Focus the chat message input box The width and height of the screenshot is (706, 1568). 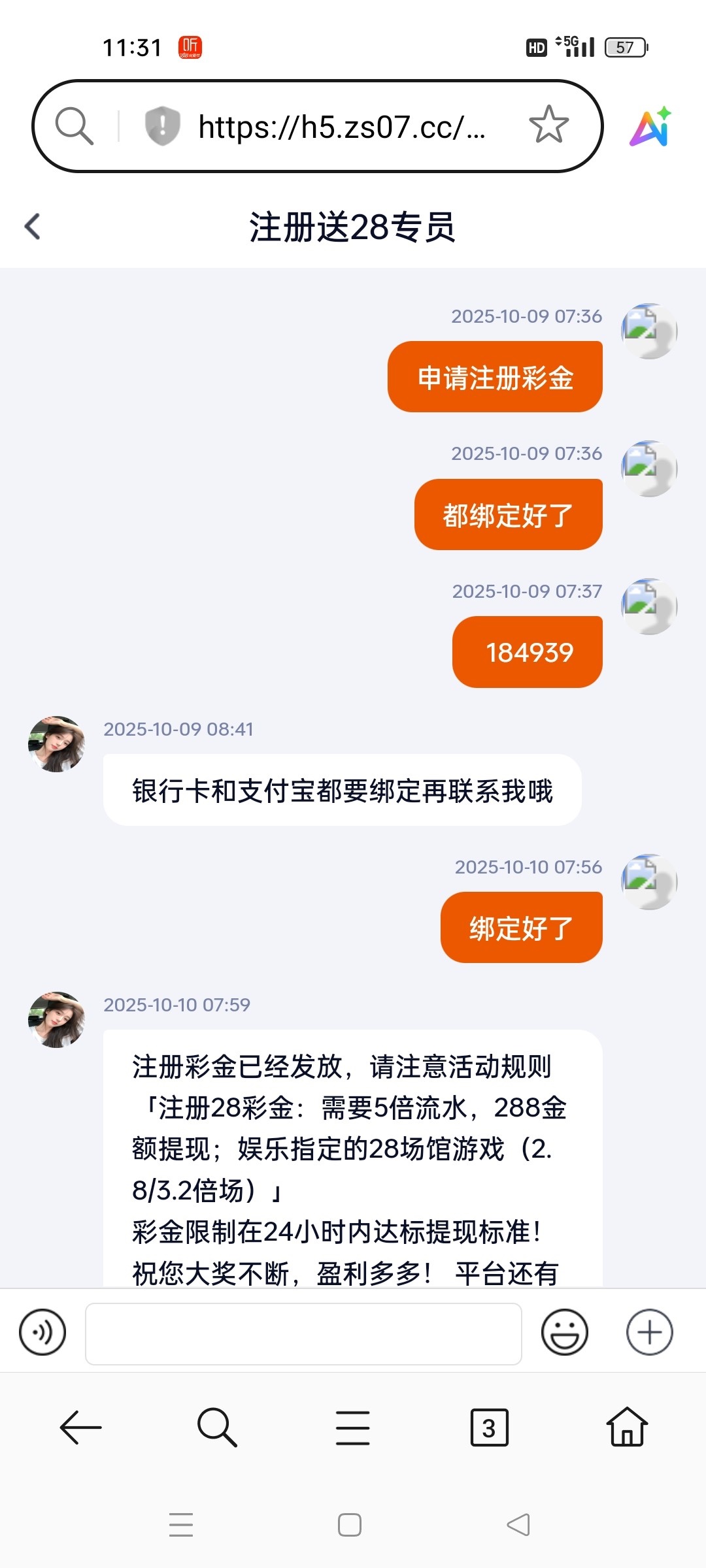point(303,1333)
